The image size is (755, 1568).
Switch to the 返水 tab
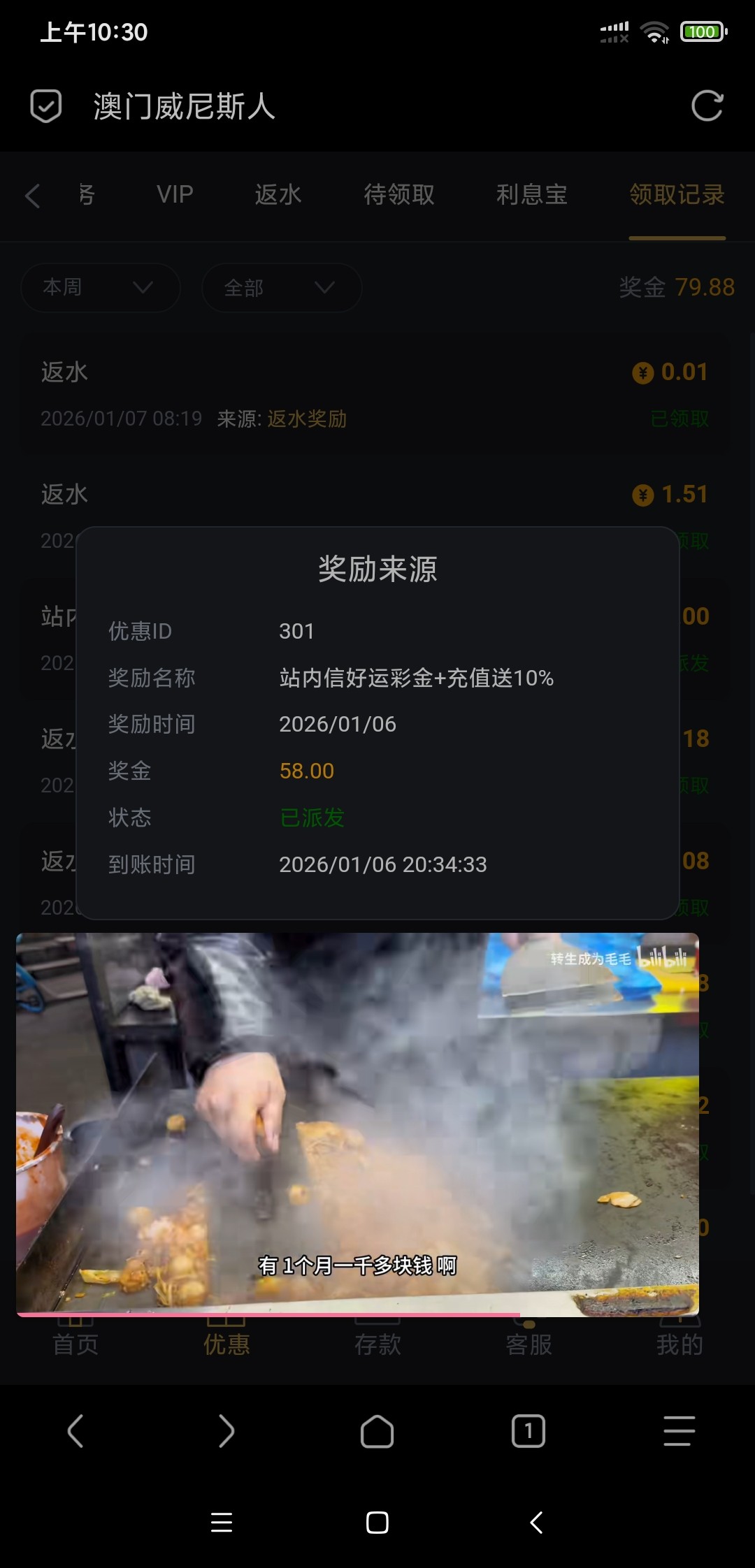click(x=278, y=194)
